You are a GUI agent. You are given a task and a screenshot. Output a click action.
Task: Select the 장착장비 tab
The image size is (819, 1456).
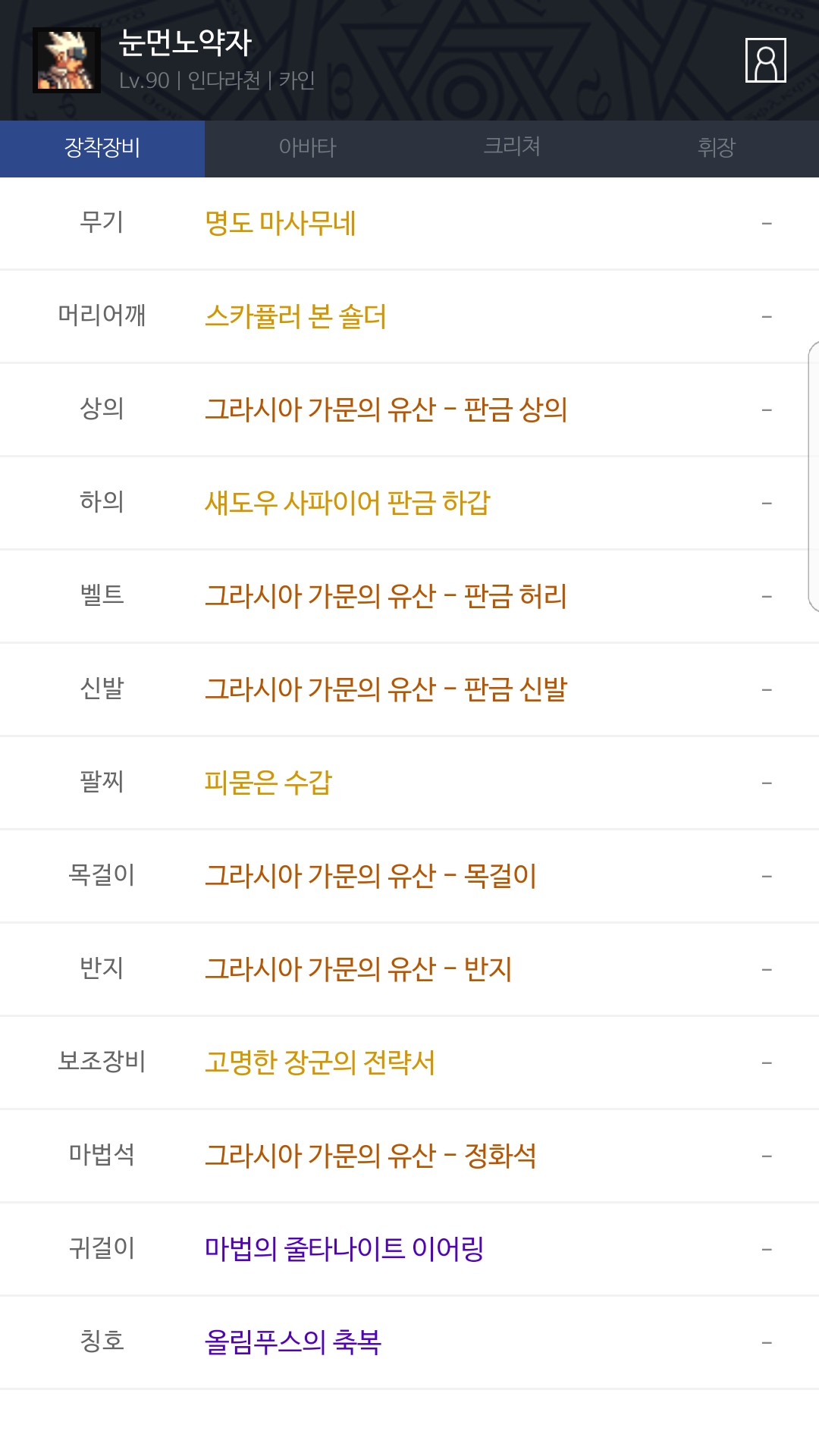click(x=102, y=148)
